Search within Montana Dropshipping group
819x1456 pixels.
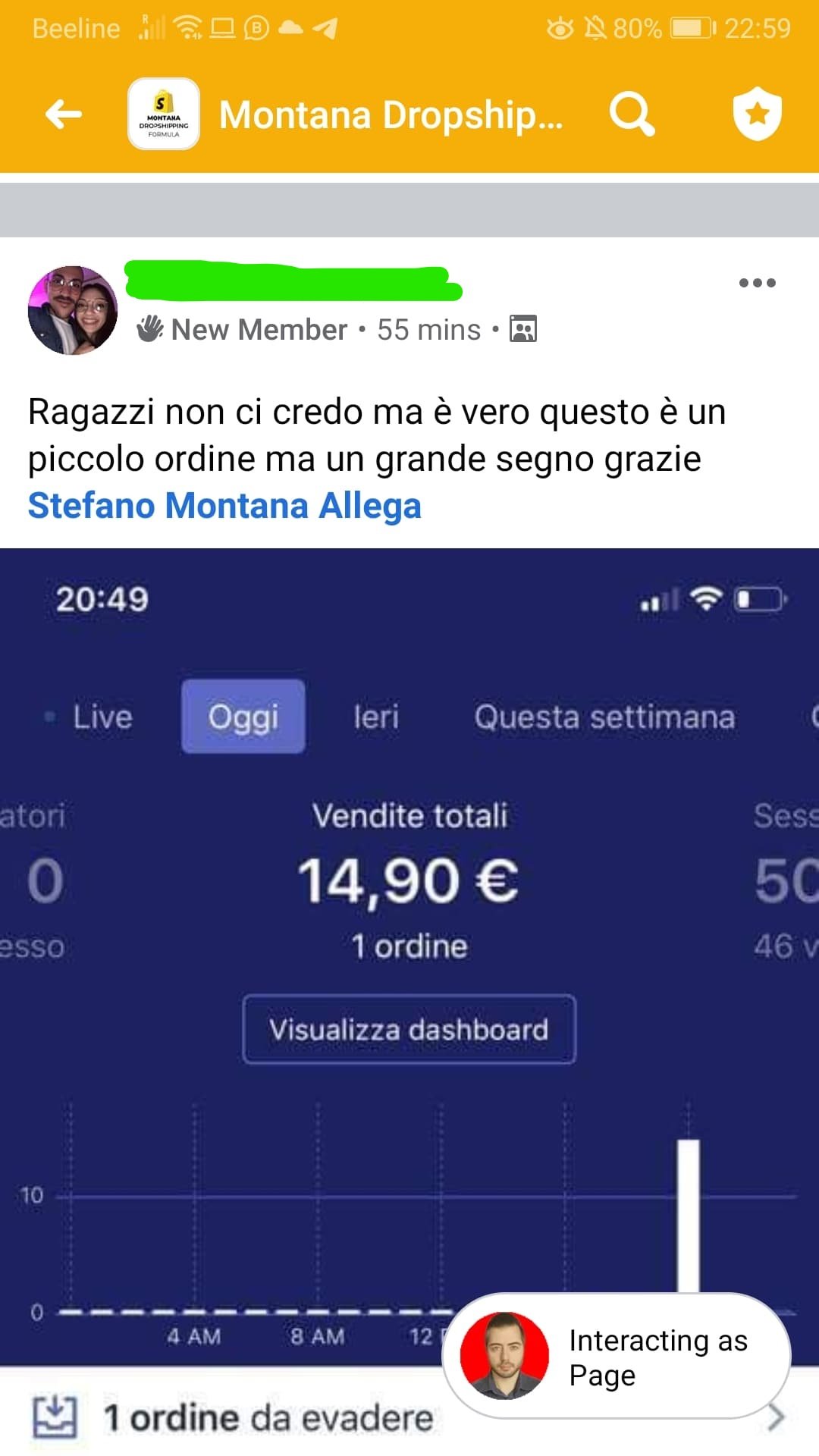[x=631, y=115]
